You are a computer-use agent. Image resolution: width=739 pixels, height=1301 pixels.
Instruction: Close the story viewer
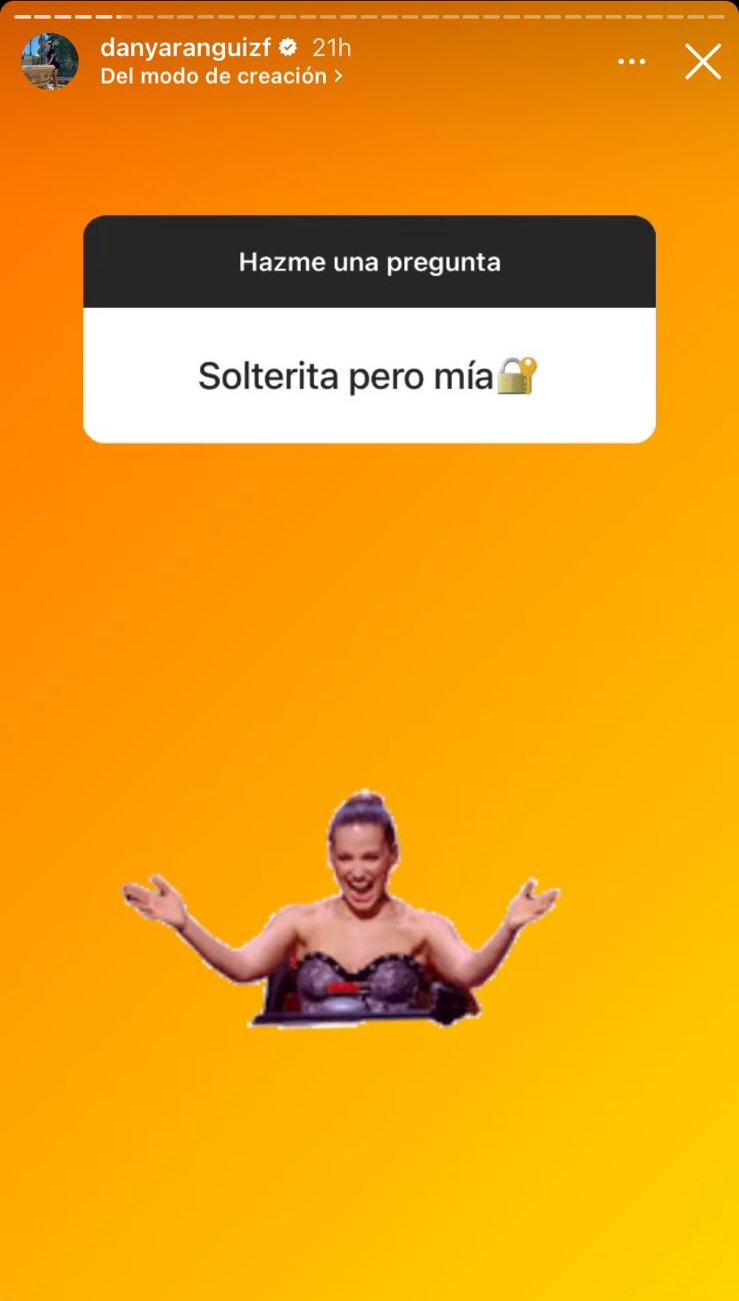(702, 62)
